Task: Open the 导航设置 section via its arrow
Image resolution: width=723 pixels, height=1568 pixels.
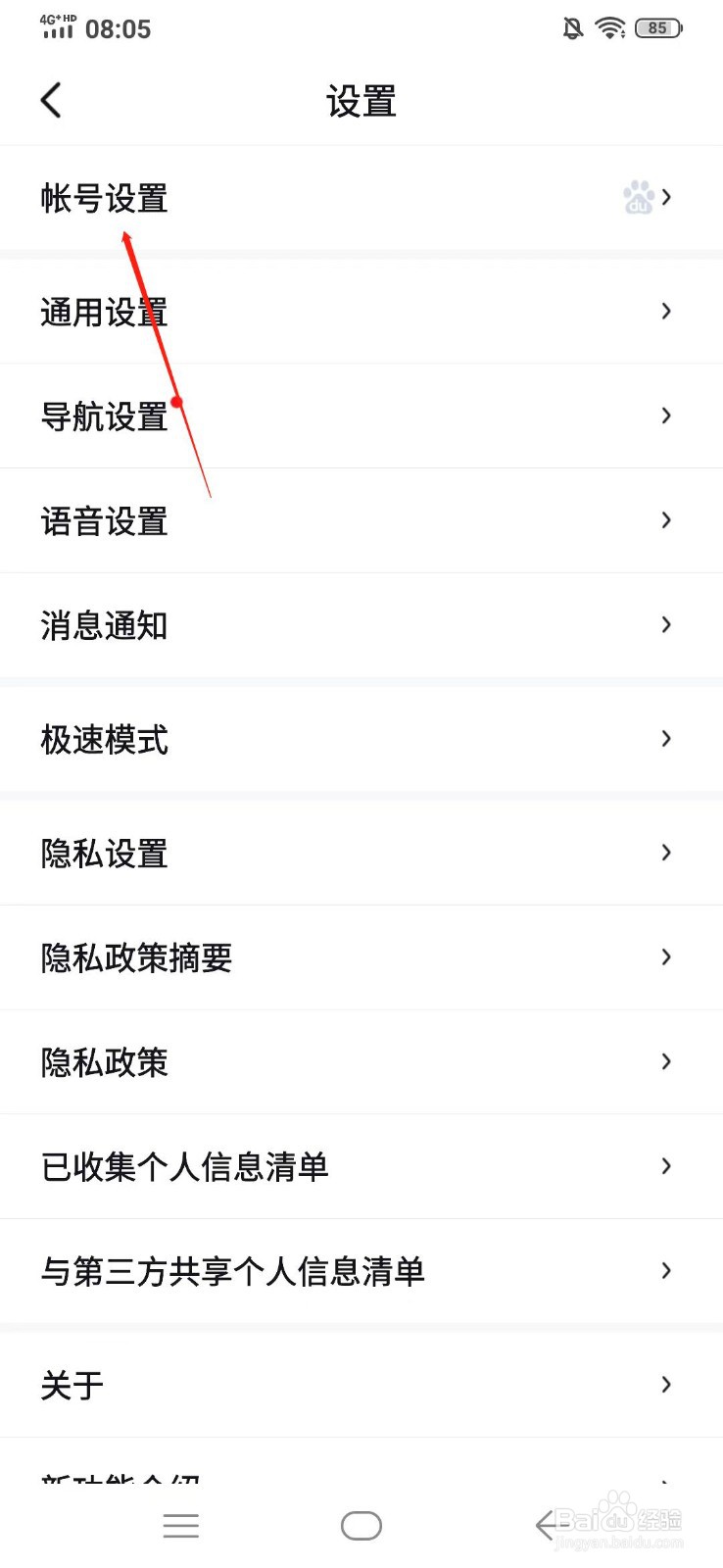Action: click(666, 416)
